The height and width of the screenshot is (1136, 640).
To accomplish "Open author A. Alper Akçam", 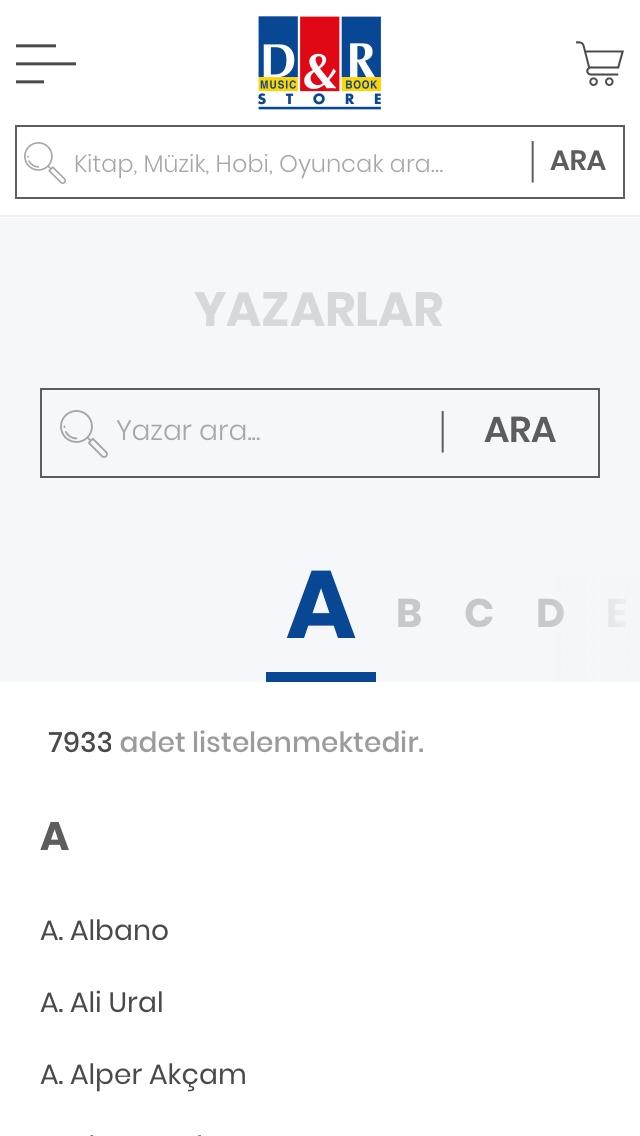I will (x=143, y=1075).
